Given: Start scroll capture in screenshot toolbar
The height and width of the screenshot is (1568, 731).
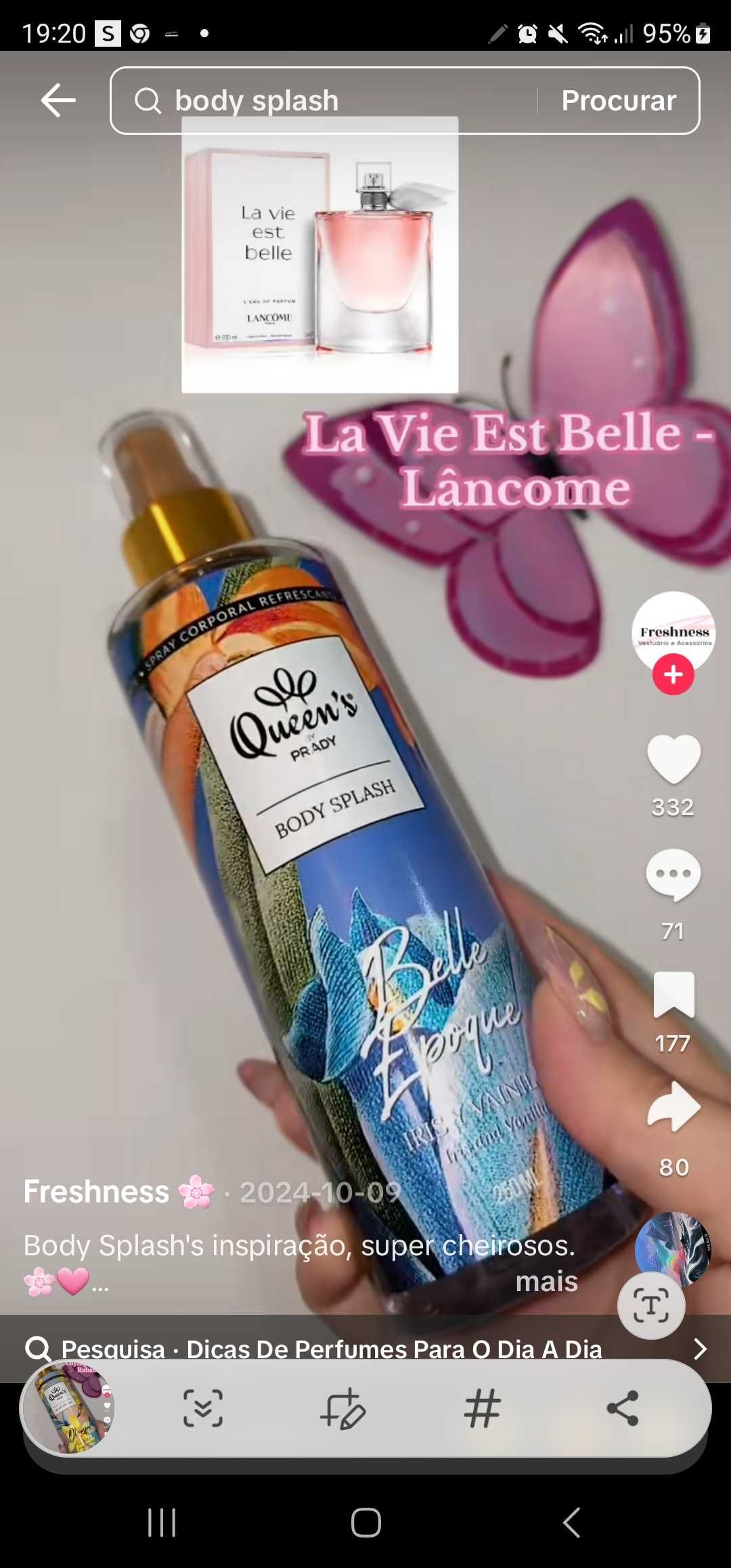Looking at the screenshot, I should point(202,1408).
